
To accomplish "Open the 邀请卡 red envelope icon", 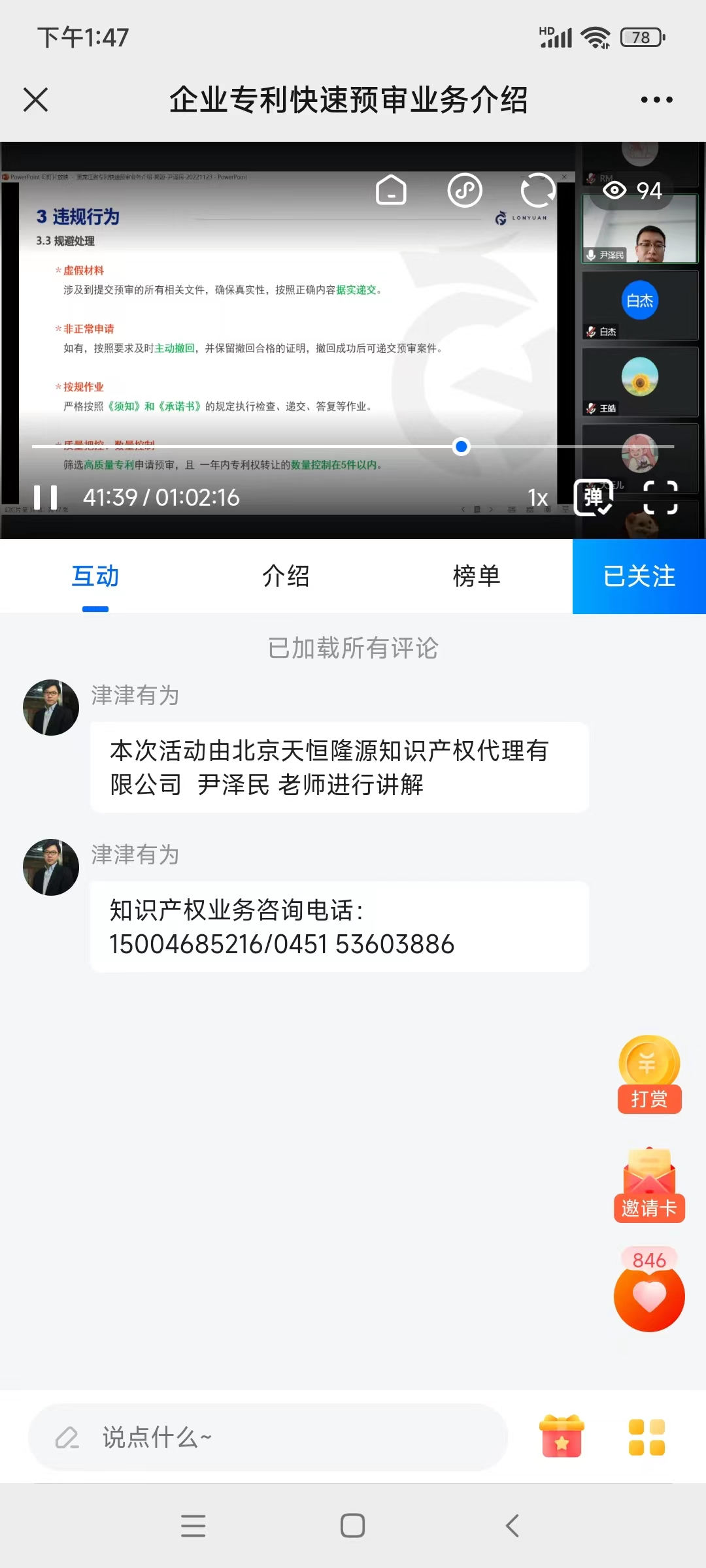I will click(648, 1181).
